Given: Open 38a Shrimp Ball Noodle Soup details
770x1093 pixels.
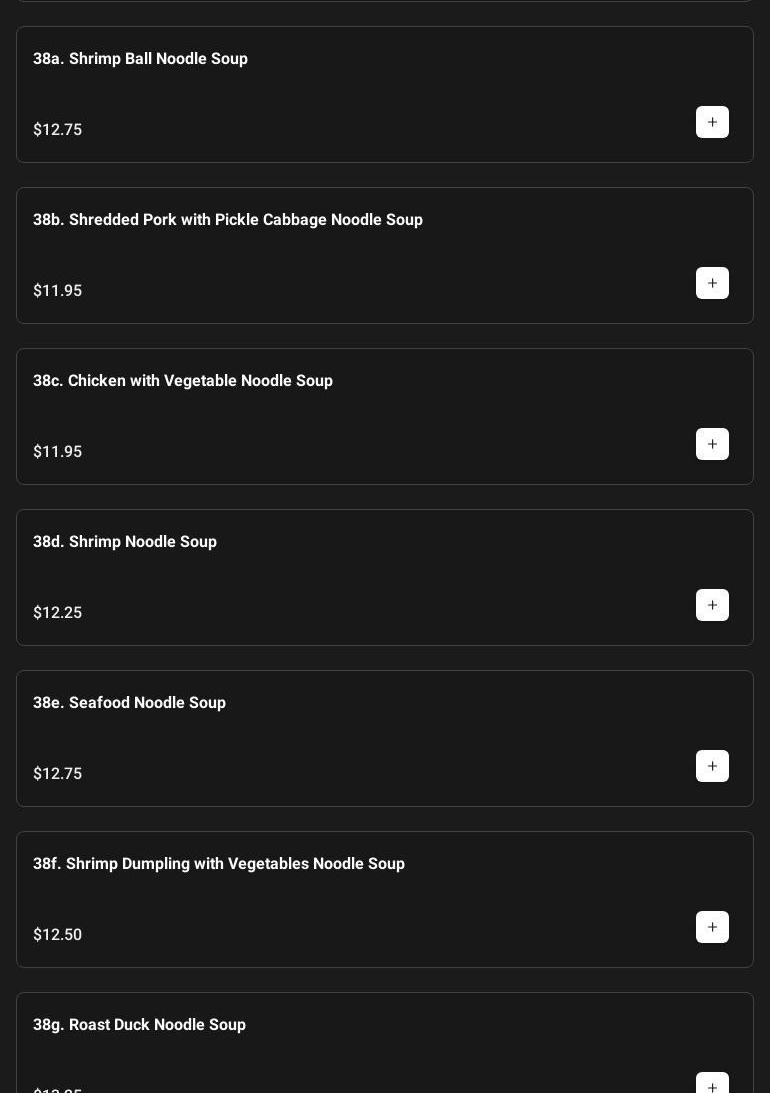Looking at the screenshot, I should [140, 59].
